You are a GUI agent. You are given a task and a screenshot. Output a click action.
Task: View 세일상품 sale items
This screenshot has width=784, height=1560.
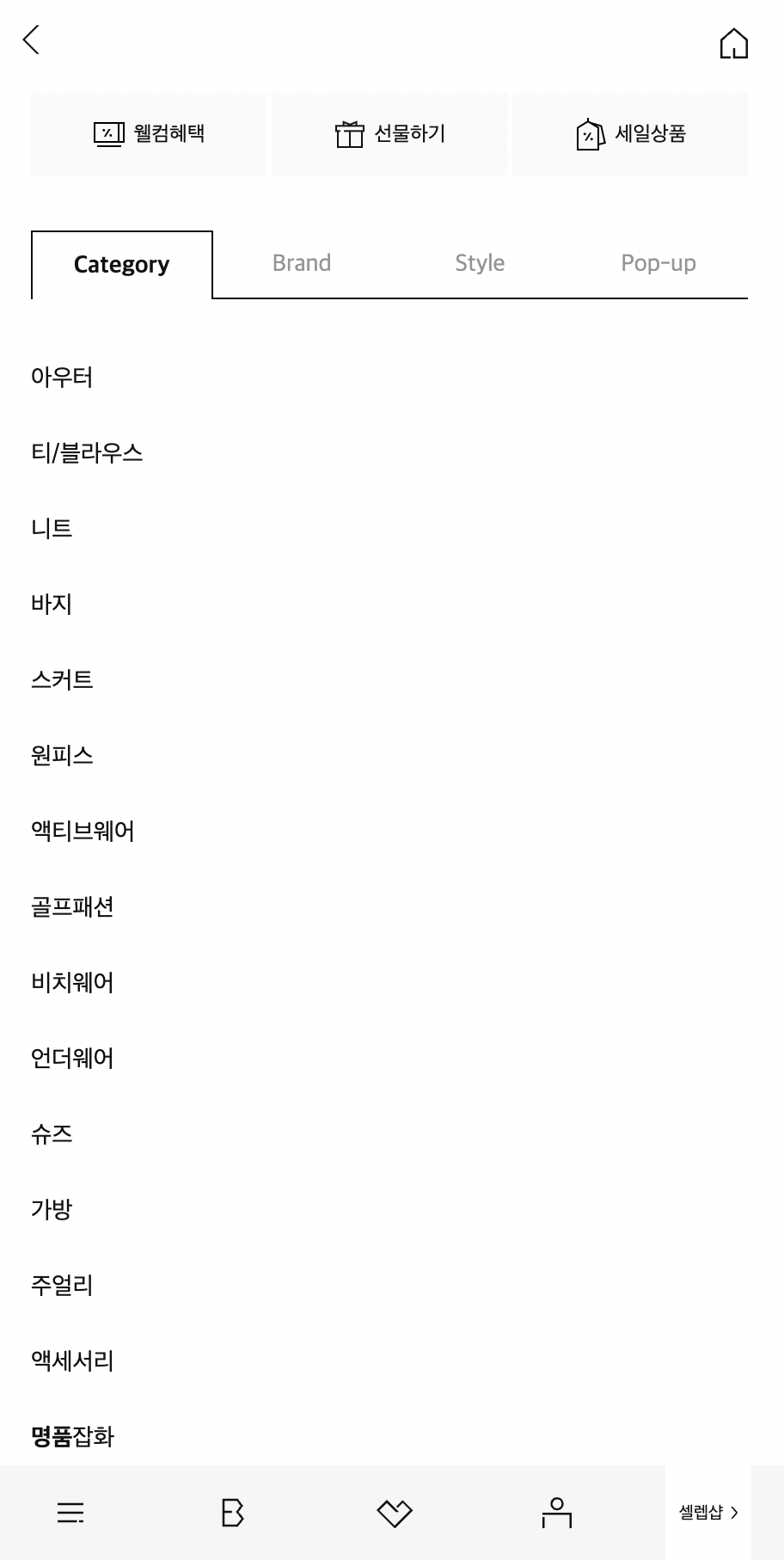pyautogui.click(x=630, y=134)
